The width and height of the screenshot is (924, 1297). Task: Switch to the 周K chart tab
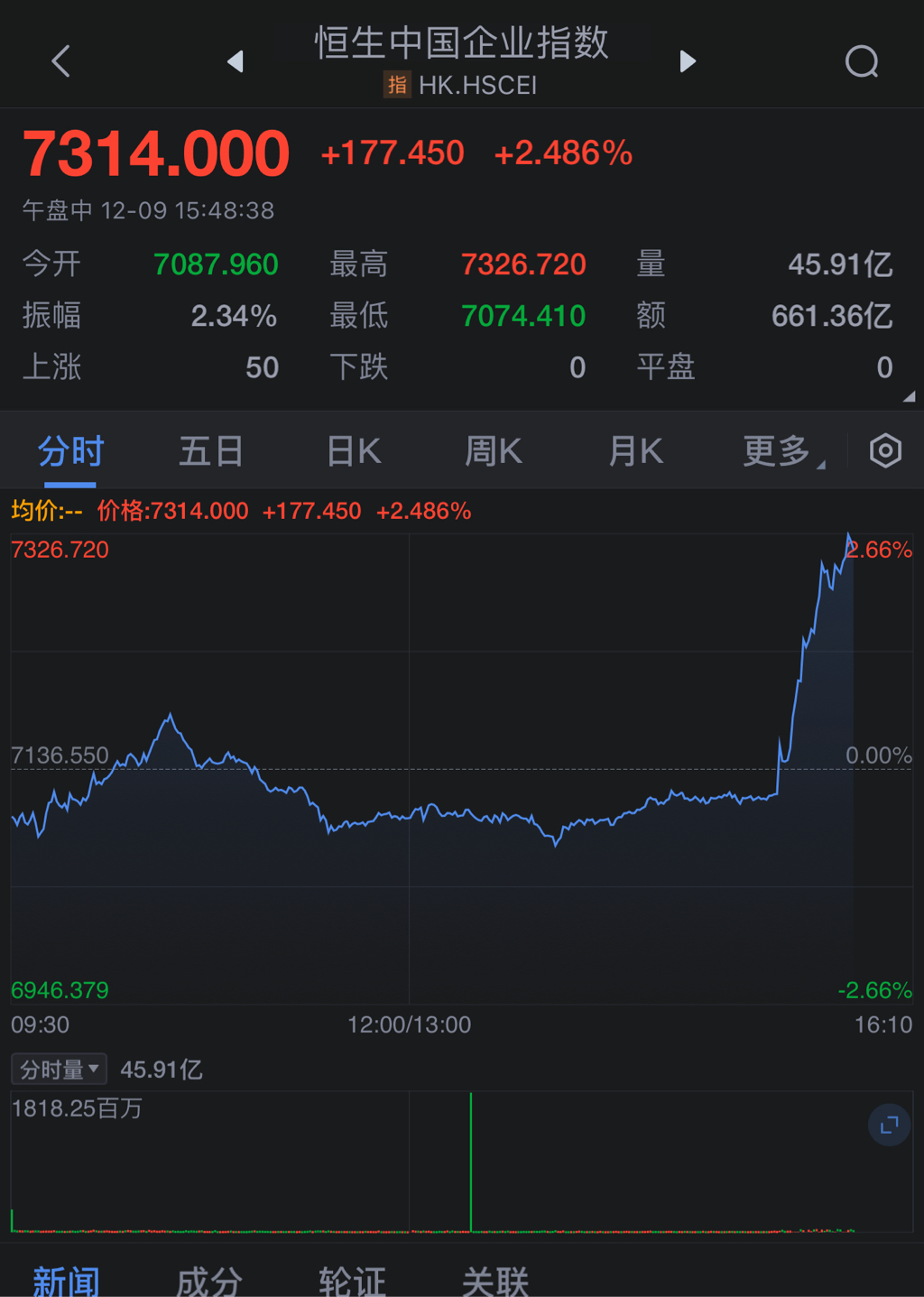pos(494,450)
